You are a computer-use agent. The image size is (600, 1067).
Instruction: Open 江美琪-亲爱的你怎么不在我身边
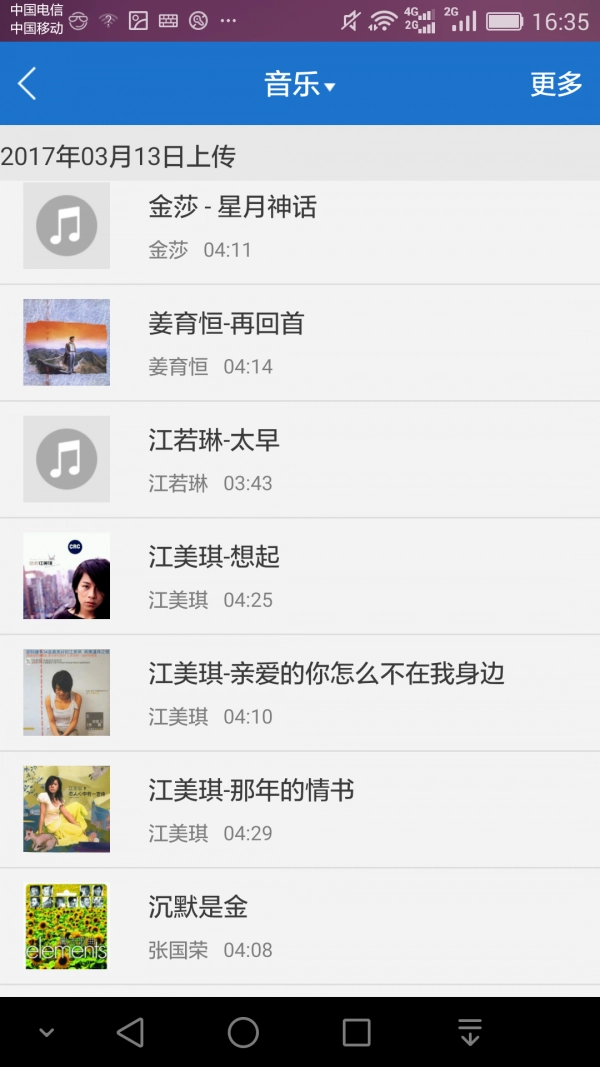[x=300, y=693]
